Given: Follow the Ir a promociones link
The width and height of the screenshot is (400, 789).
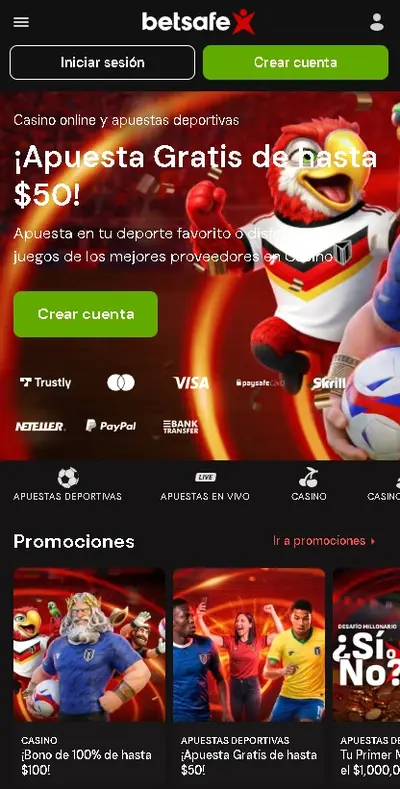Looking at the screenshot, I should [x=325, y=541].
